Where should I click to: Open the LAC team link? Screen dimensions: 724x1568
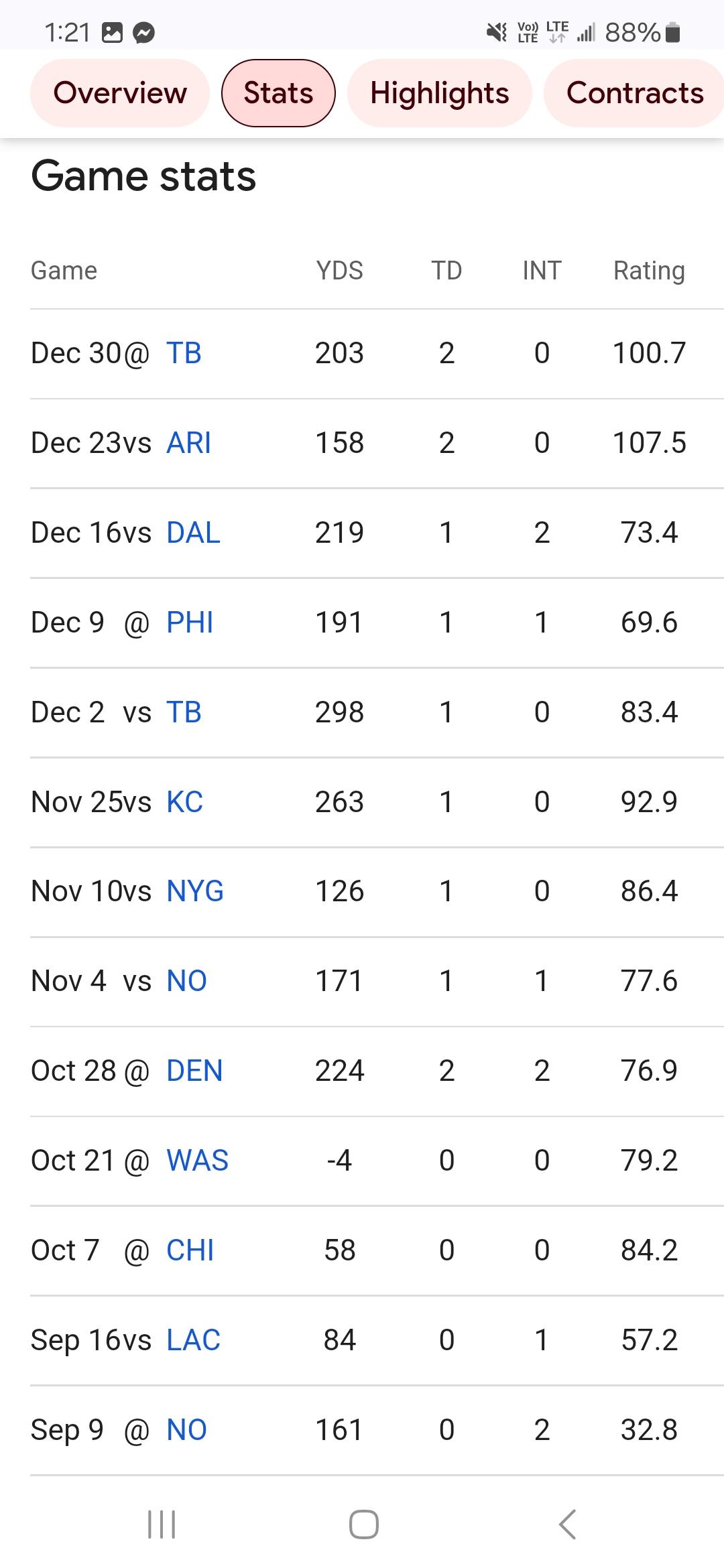[193, 1340]
